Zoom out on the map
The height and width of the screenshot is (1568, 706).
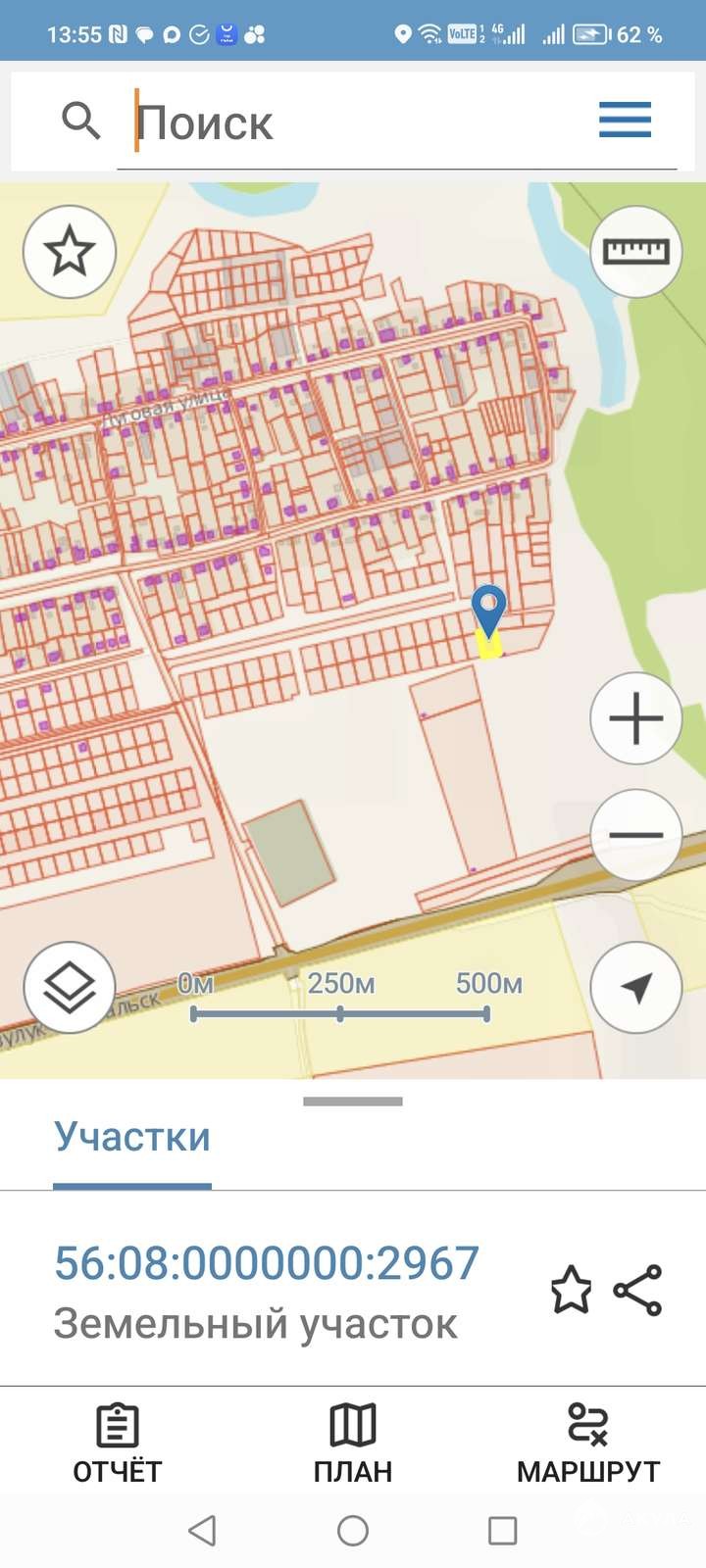click(636, 835)
